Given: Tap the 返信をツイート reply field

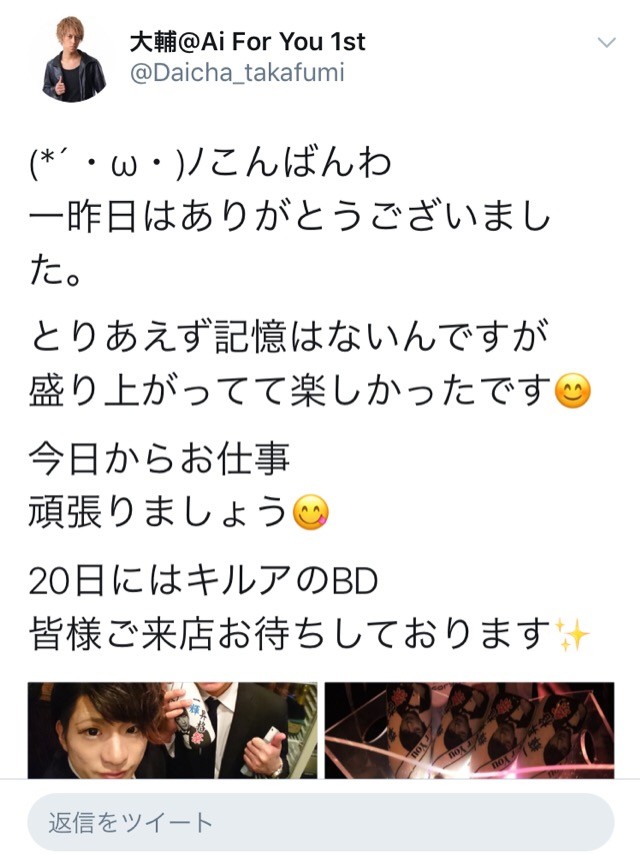Looking at the screenshot, I should [320, 822].
